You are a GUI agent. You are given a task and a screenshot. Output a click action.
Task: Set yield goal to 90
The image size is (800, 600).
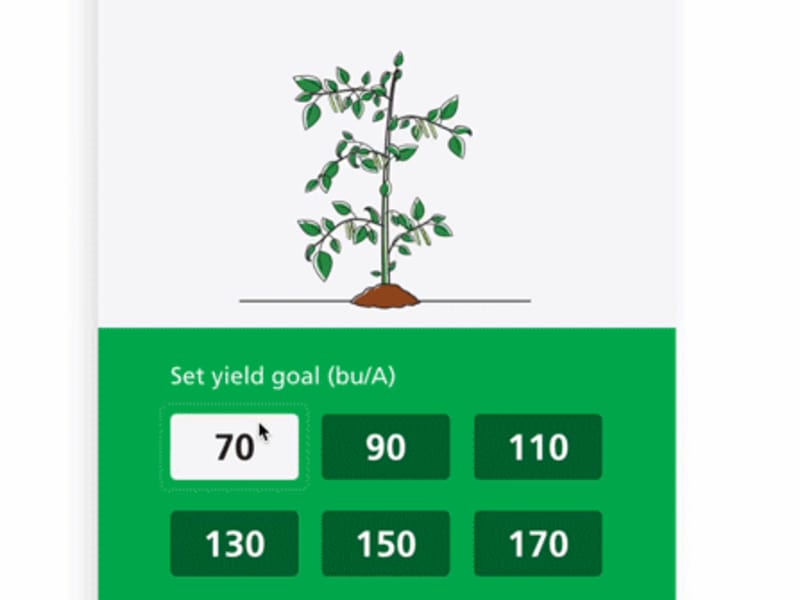click(385, 447)
